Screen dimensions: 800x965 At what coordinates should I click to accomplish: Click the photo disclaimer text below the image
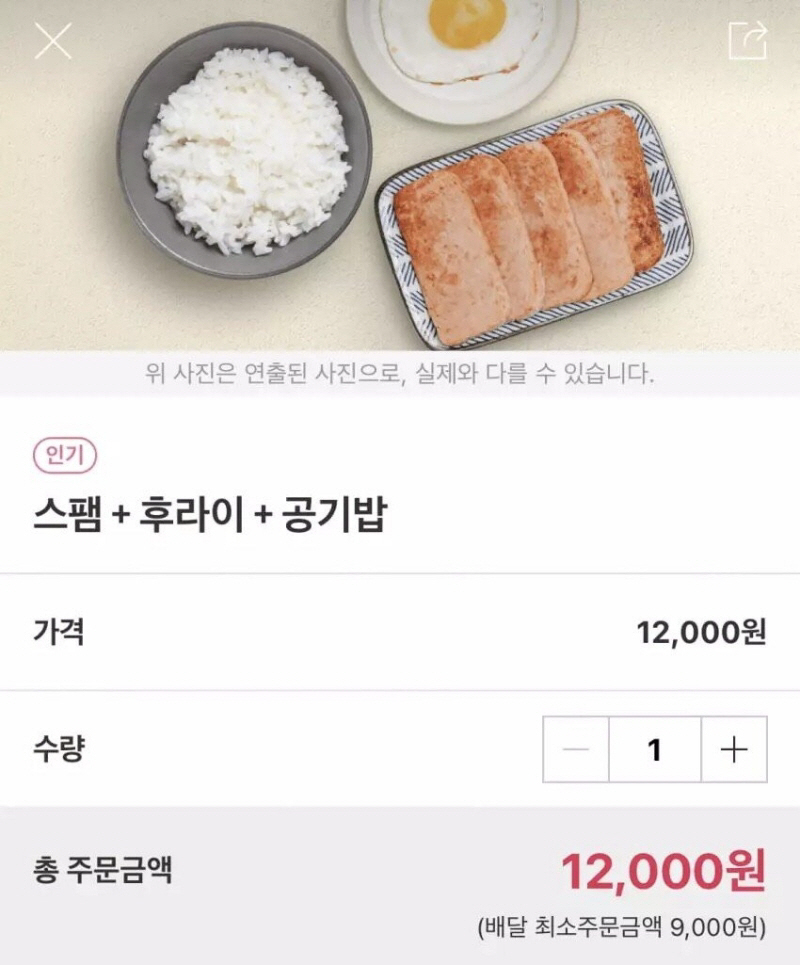398,377
